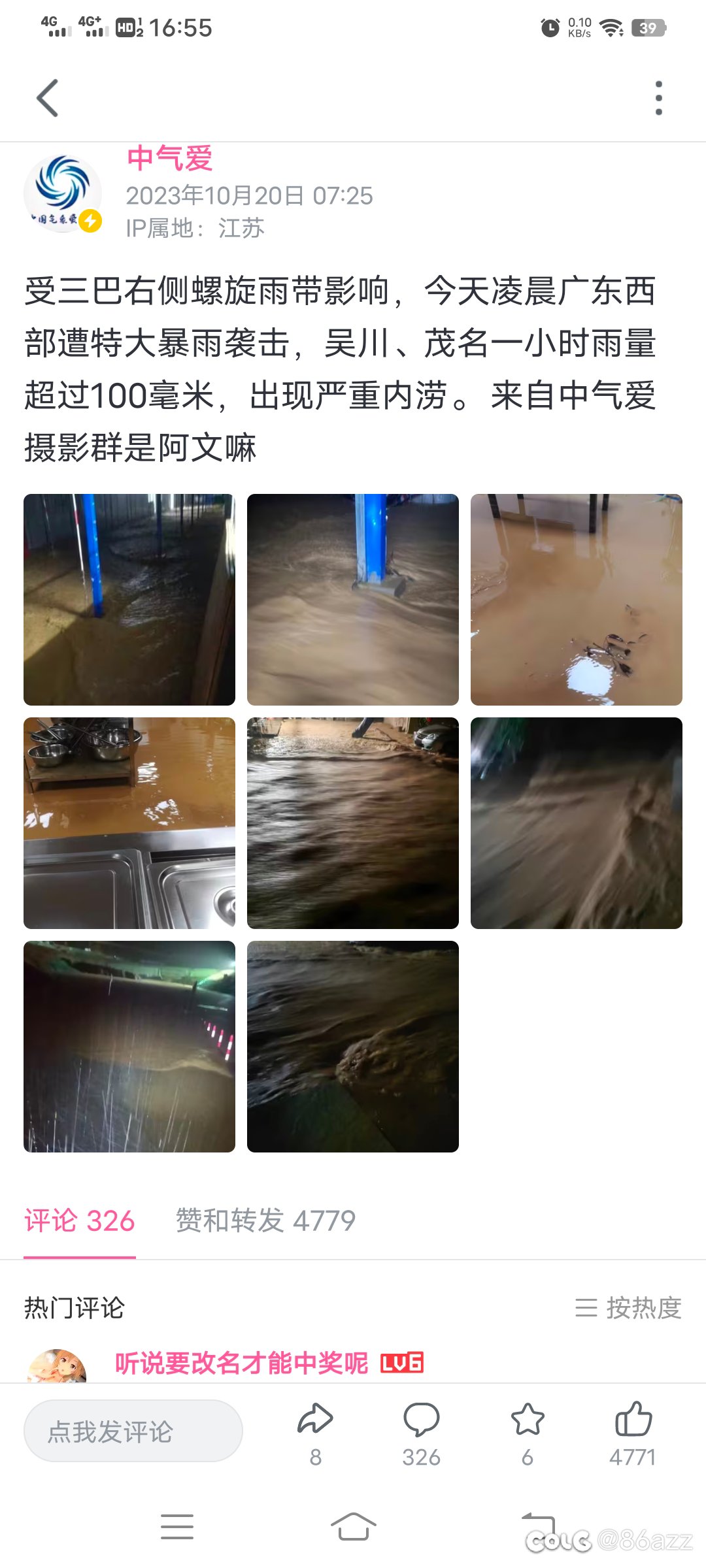
Task: Open commenter 听说要改名才能中奖呢 profile
Action: click(241, 1364)
